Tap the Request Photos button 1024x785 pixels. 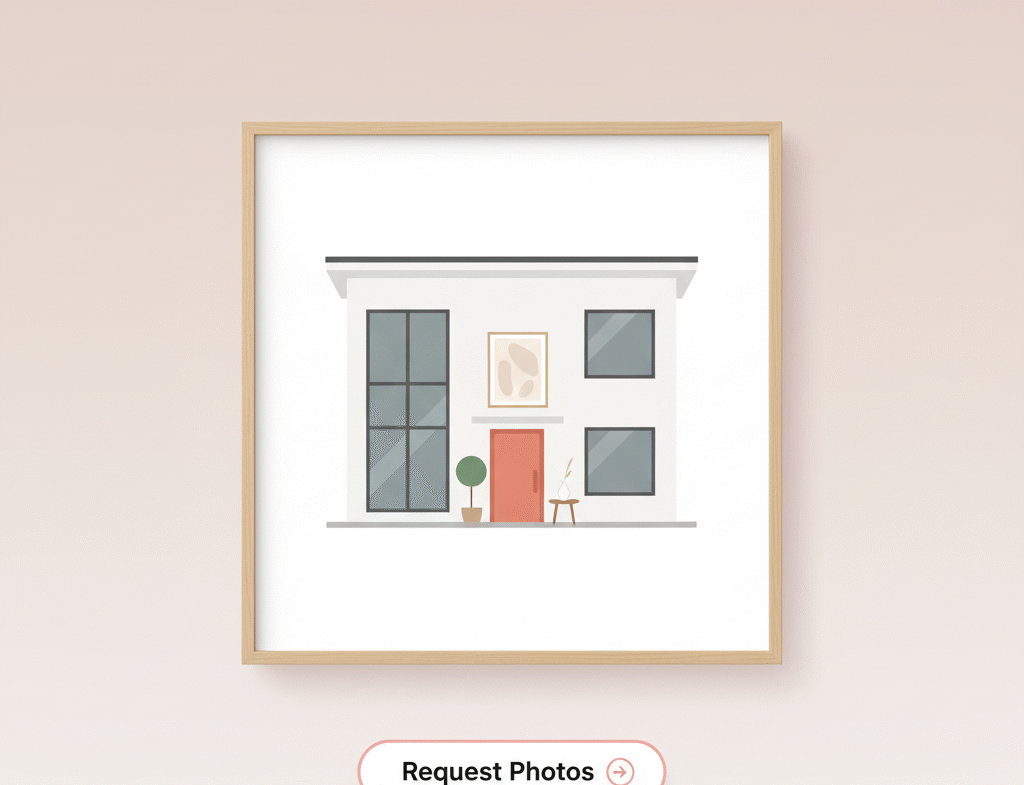512,768
